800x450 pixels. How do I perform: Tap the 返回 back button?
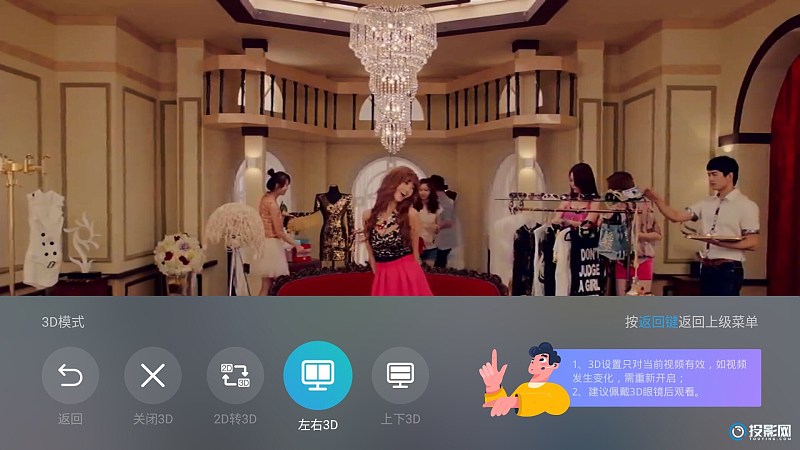[x=70, y=376]
